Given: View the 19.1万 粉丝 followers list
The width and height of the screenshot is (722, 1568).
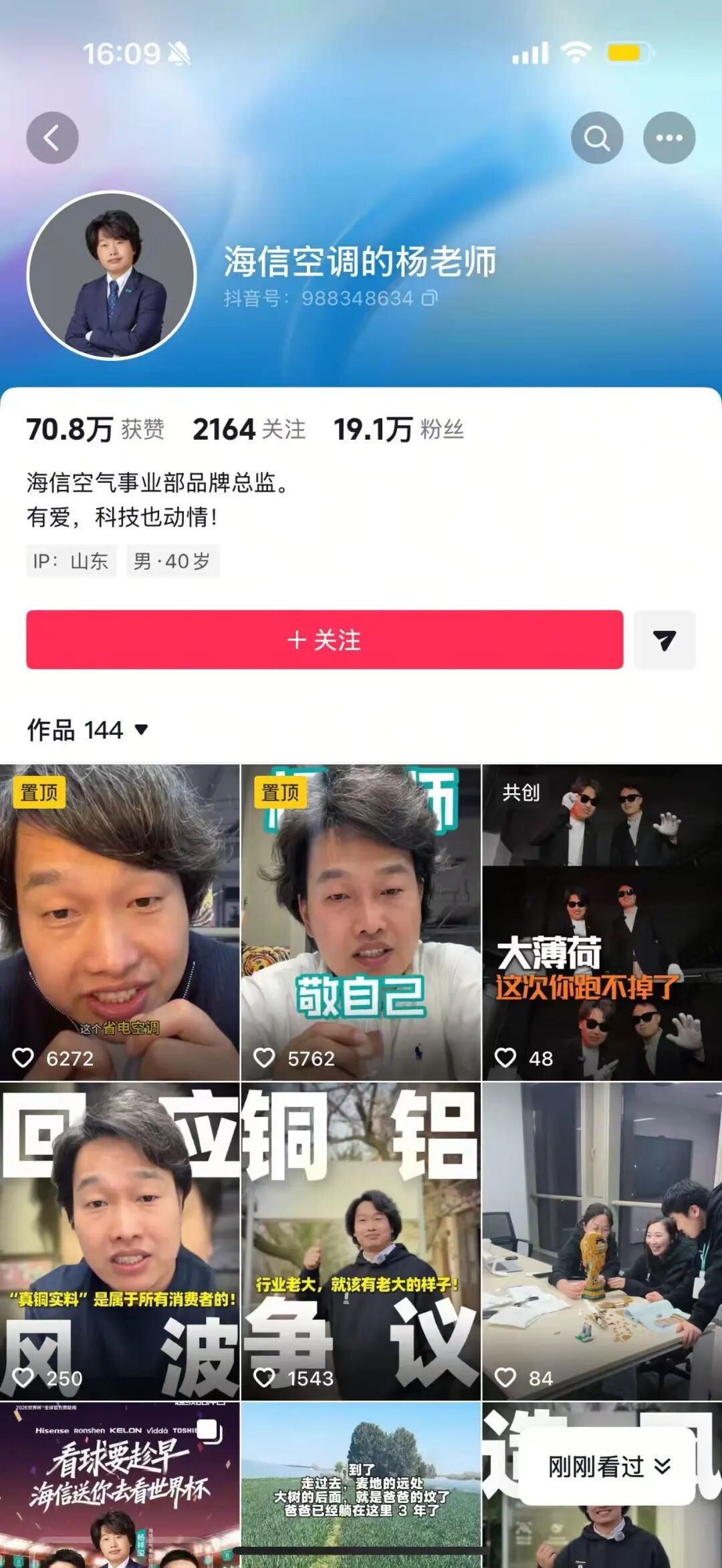Looking at the screenshot, I should [x=398, y=429].
